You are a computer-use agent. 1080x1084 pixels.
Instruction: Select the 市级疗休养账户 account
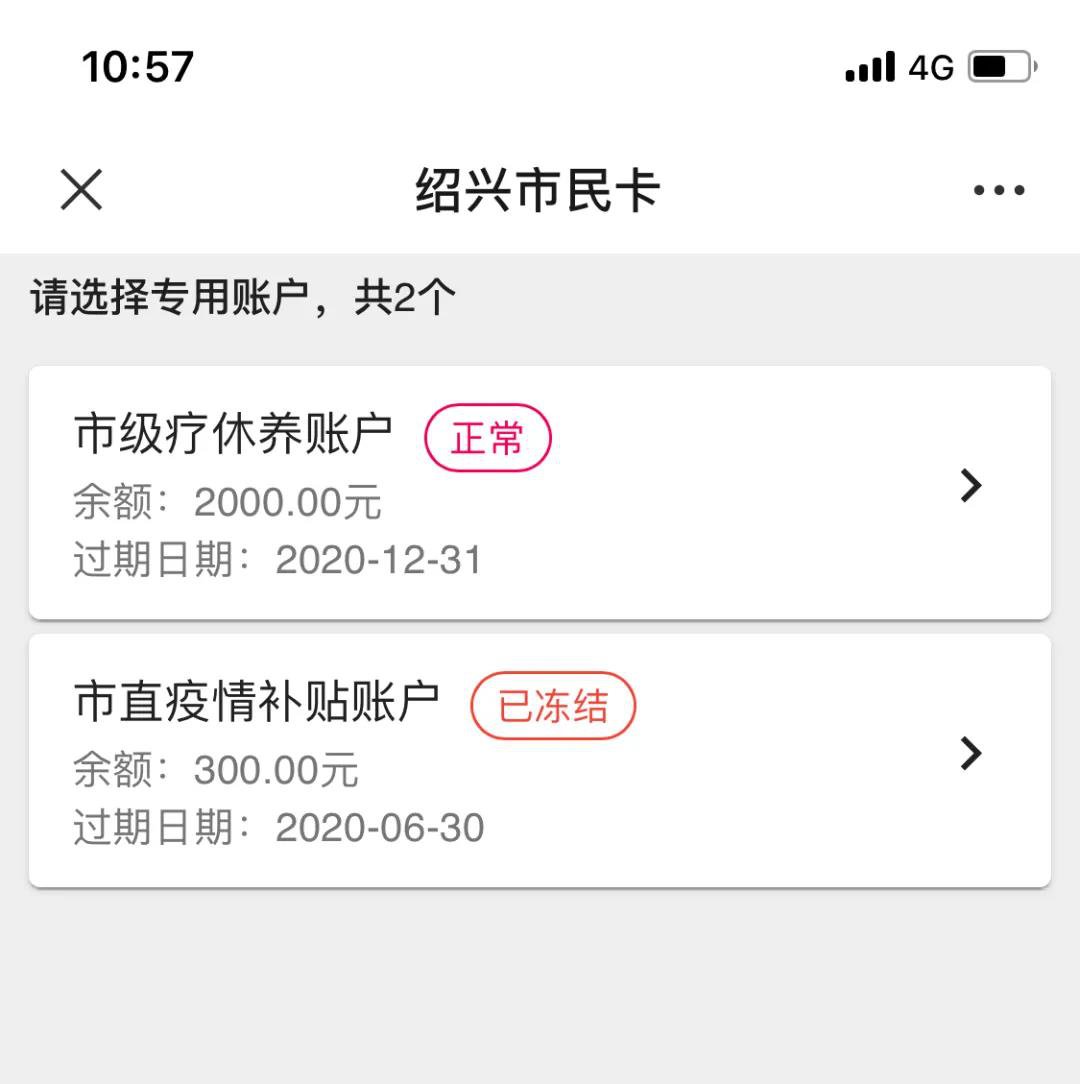(x=539, y=492)
